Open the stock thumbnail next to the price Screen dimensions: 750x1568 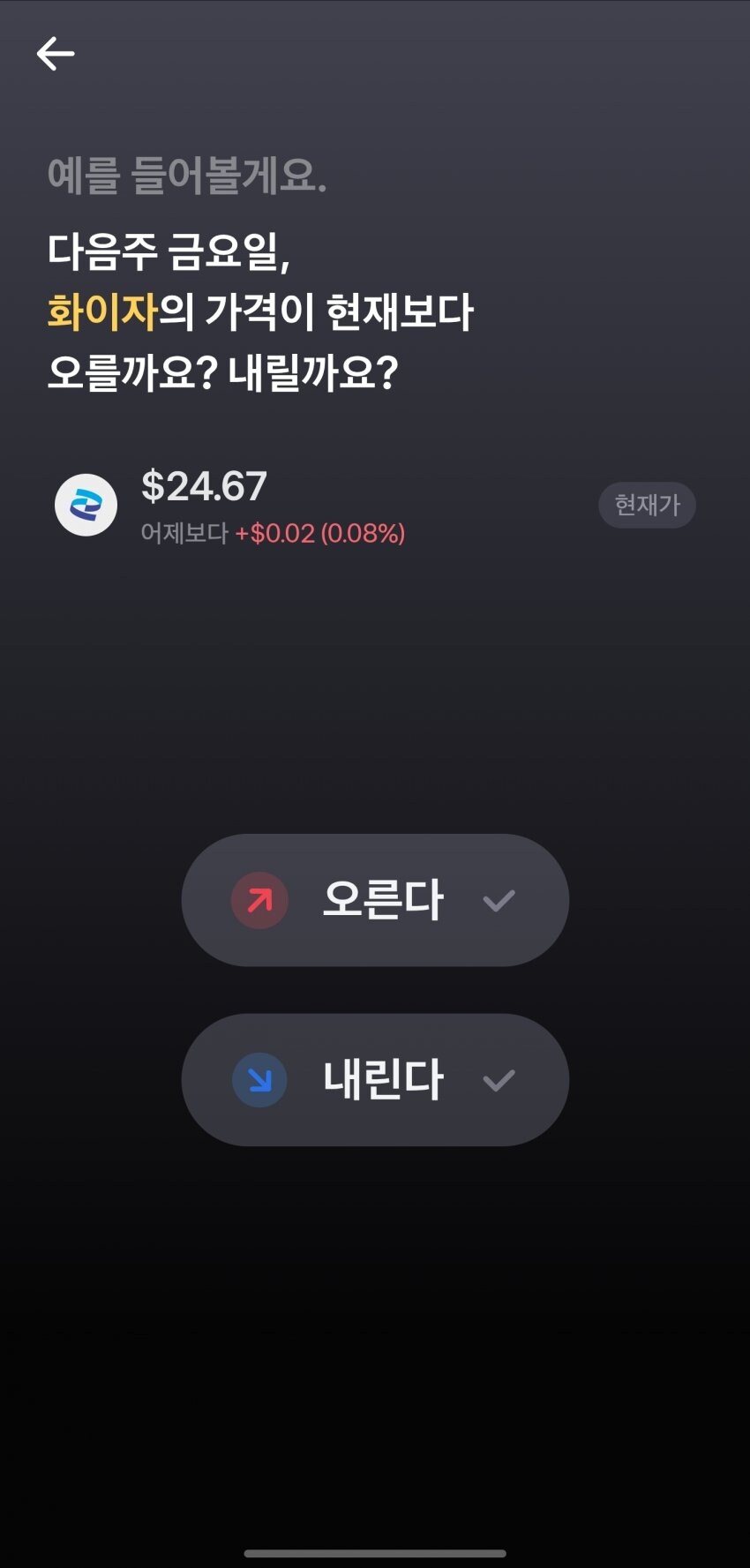coord(87,505)
